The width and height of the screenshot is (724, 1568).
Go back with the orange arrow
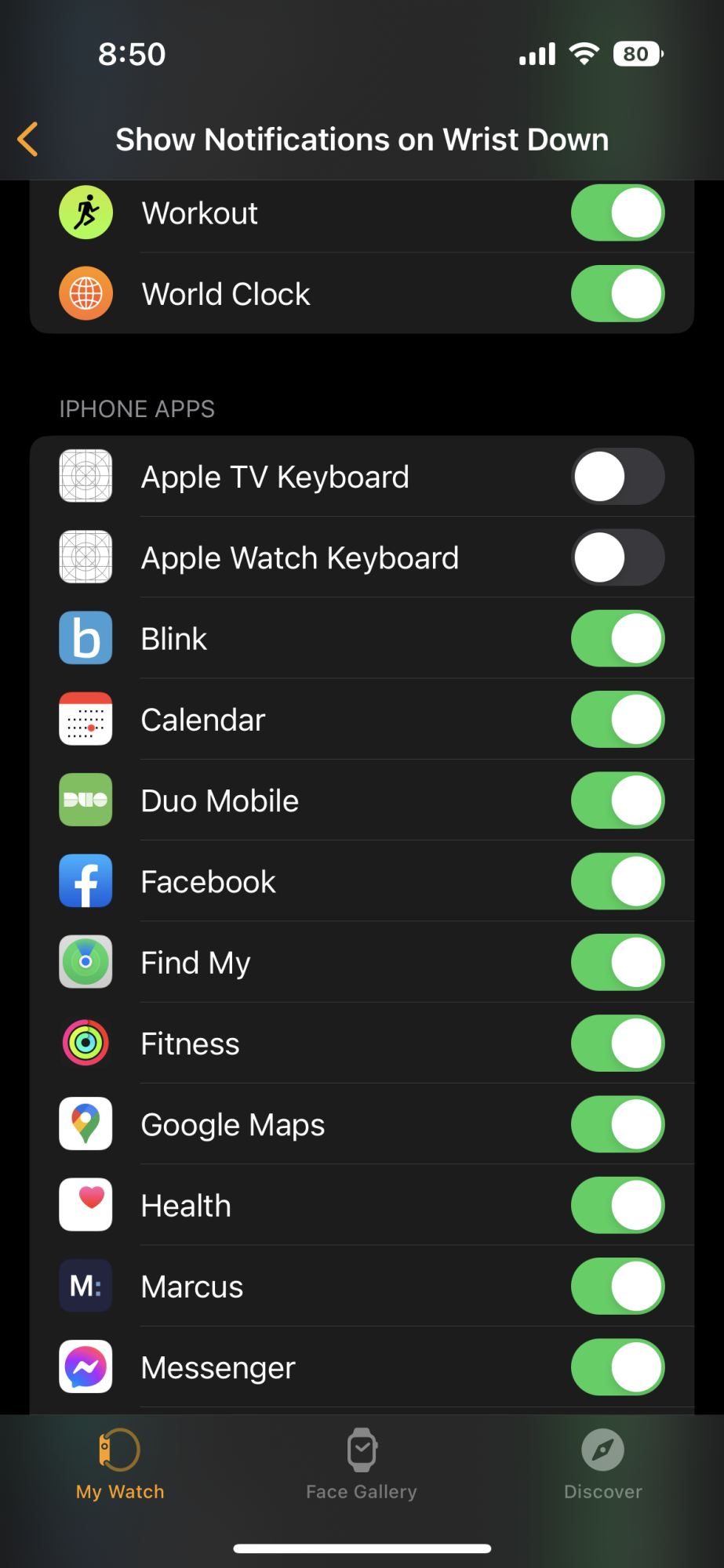pos(28,140)
